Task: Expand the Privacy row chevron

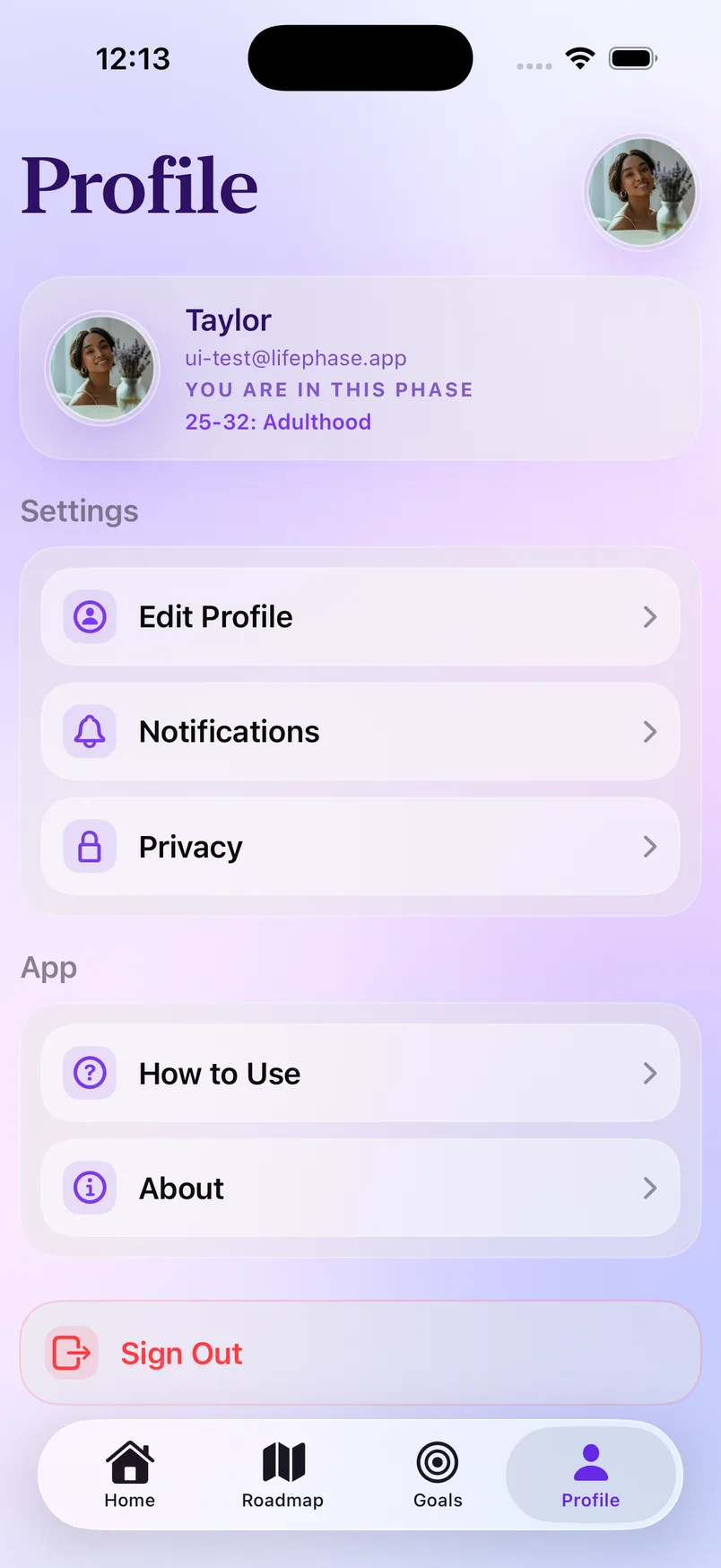Action: click(x=650, y=846)
